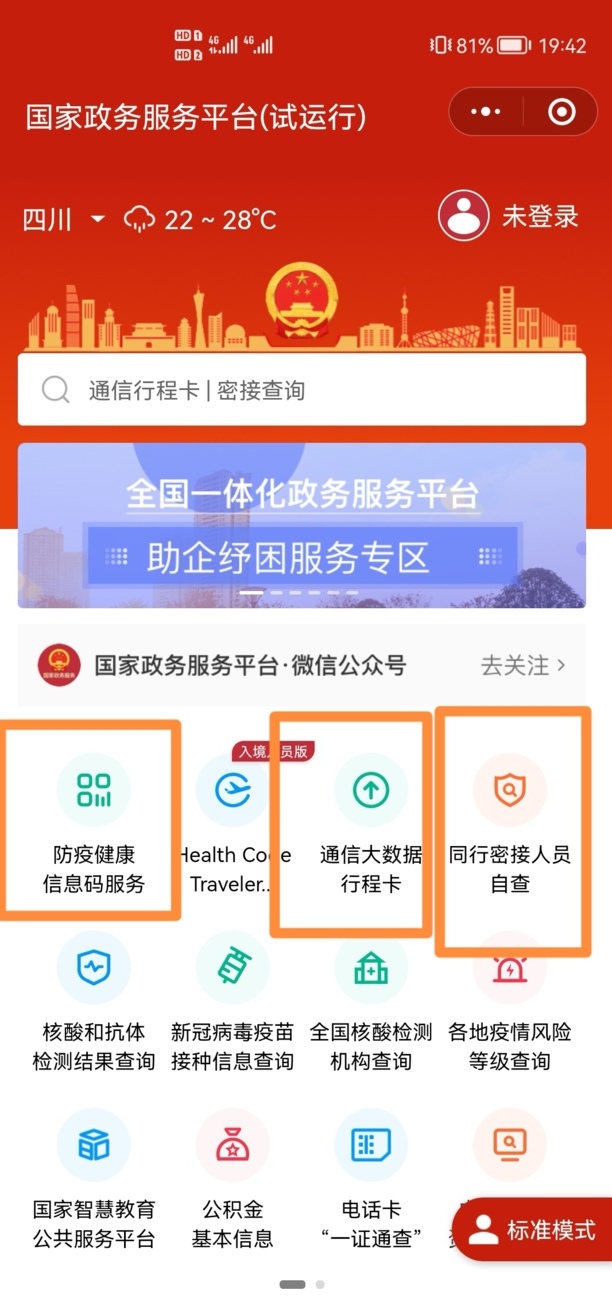Viewport: 612px width, 1316px height.
Task: Open the 四川 region dropdown
Action: click(x=64, y=219)
